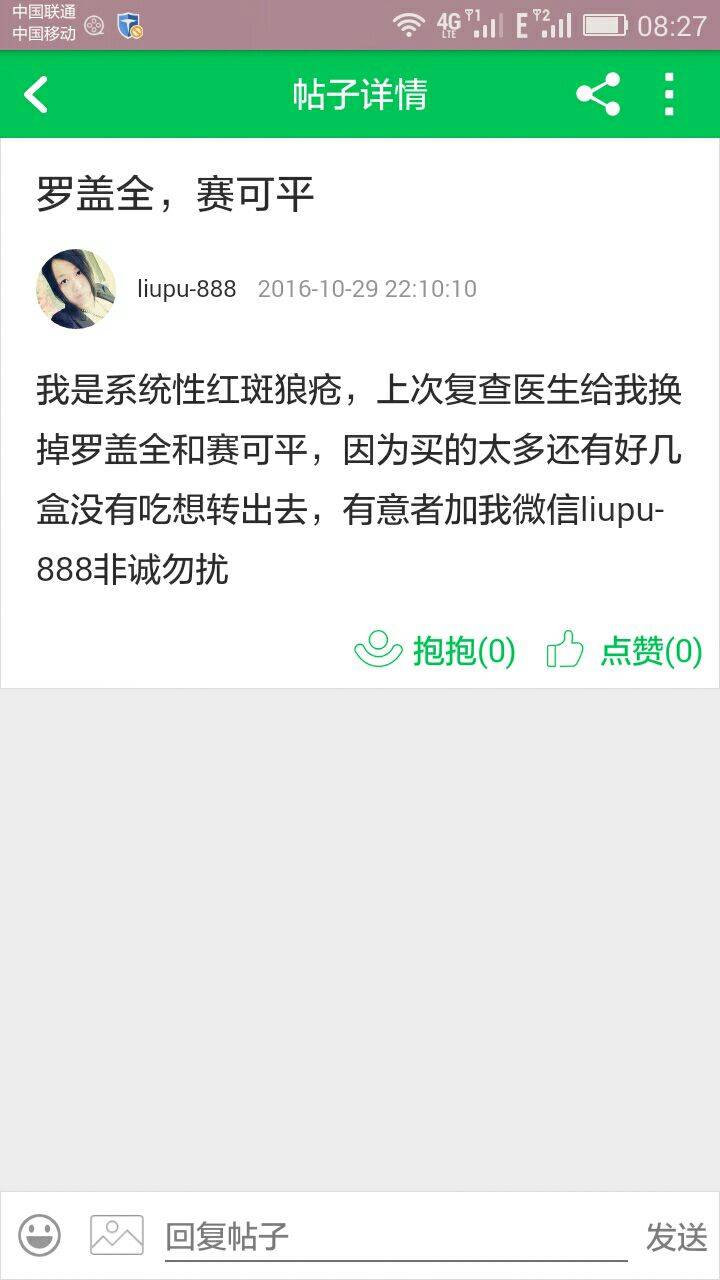Like this post (点赞)
Screen dimensions: 720x1280
click(x=625, y=651)
